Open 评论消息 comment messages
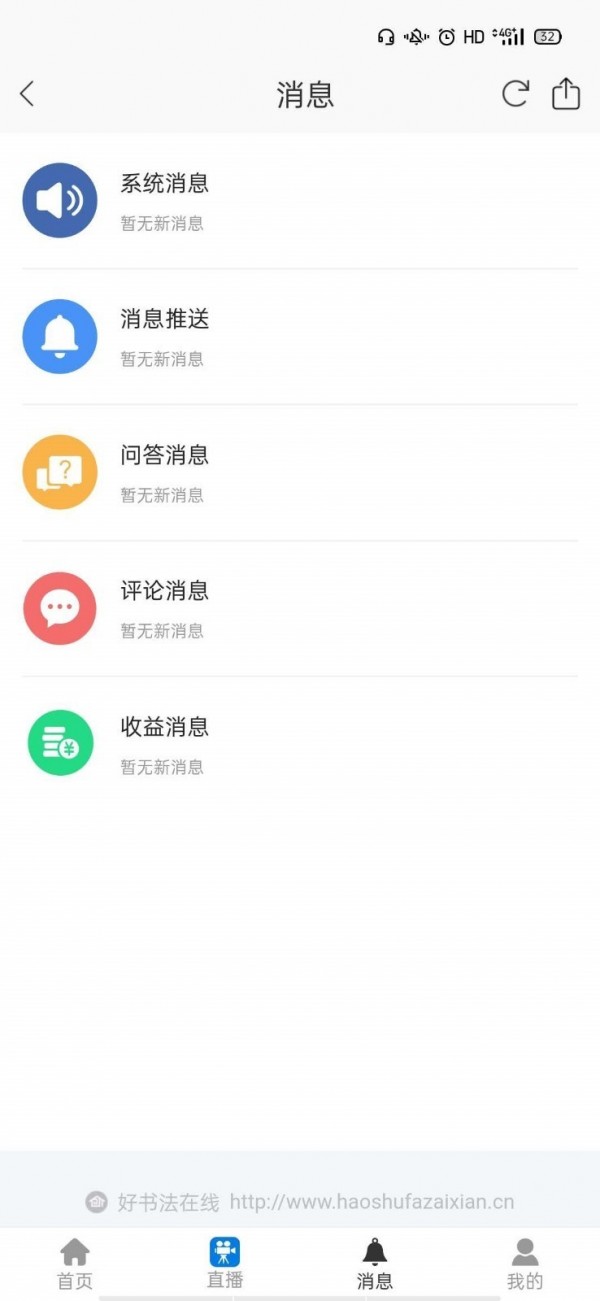This screenshot has width=600, height=1301. (300, 609)
